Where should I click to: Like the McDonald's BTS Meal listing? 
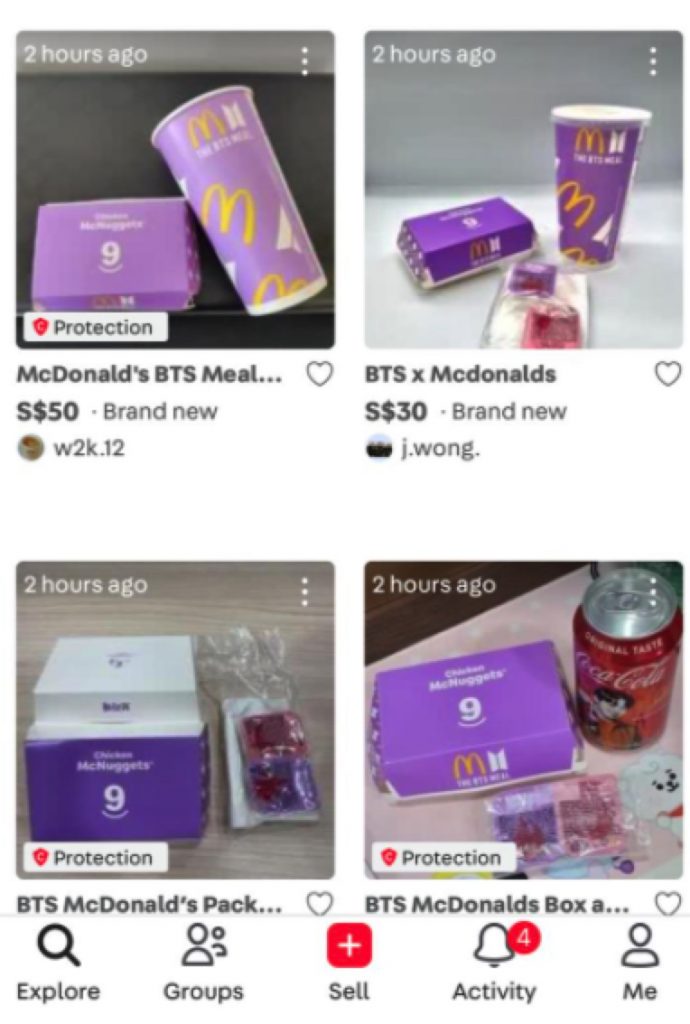point(319,375)
